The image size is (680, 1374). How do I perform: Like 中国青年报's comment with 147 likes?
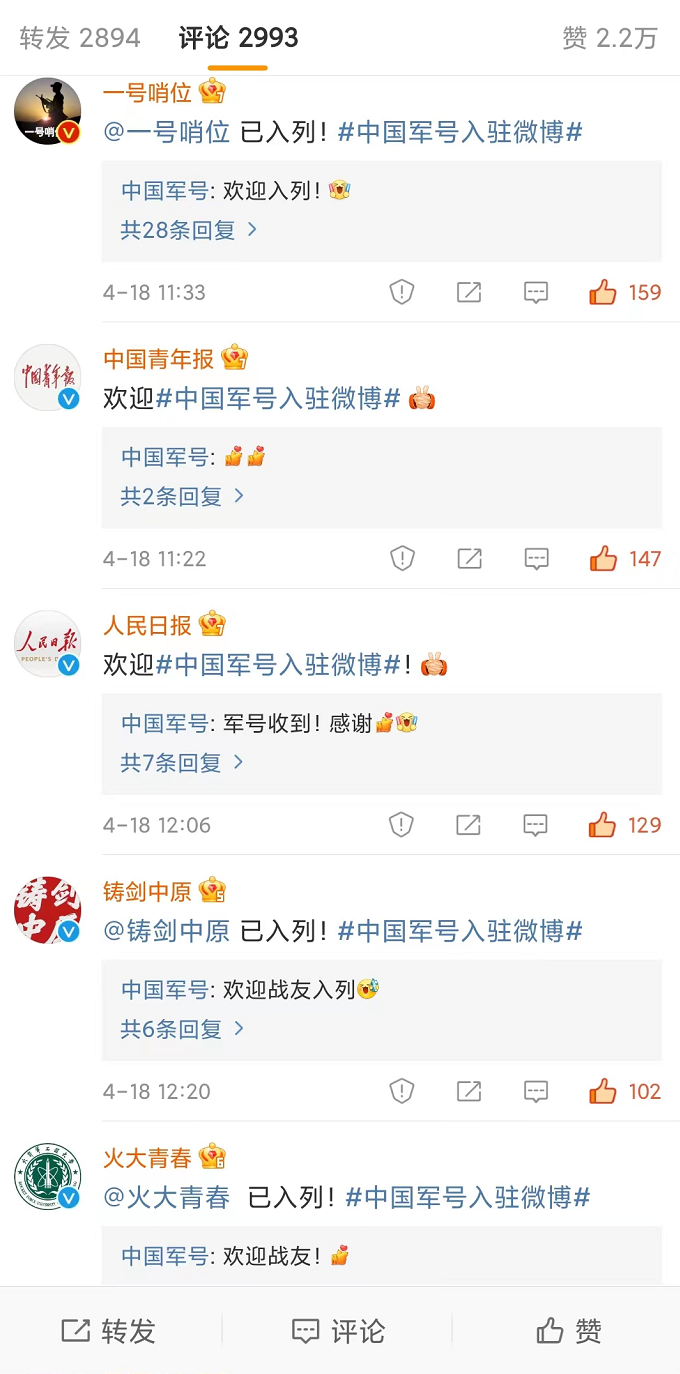[x=603, y=558]
